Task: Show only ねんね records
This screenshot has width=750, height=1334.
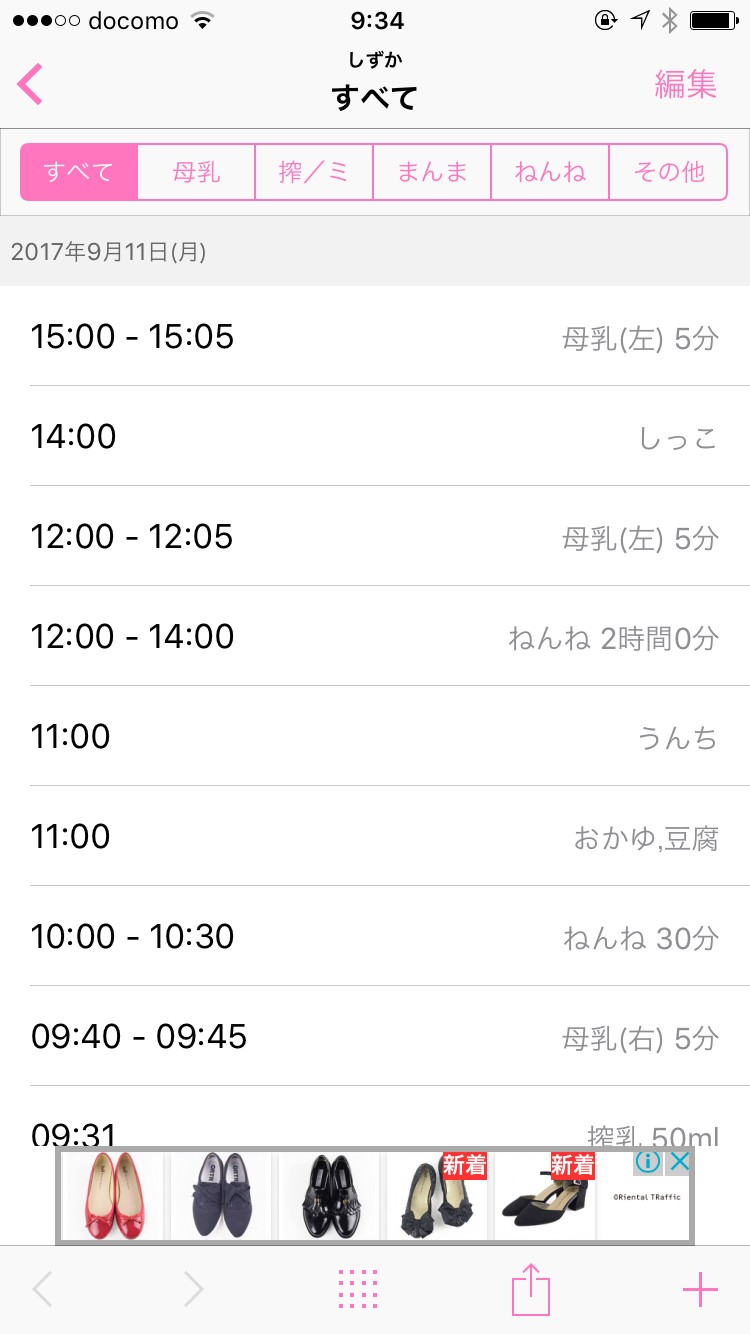Action: [550, 172]
